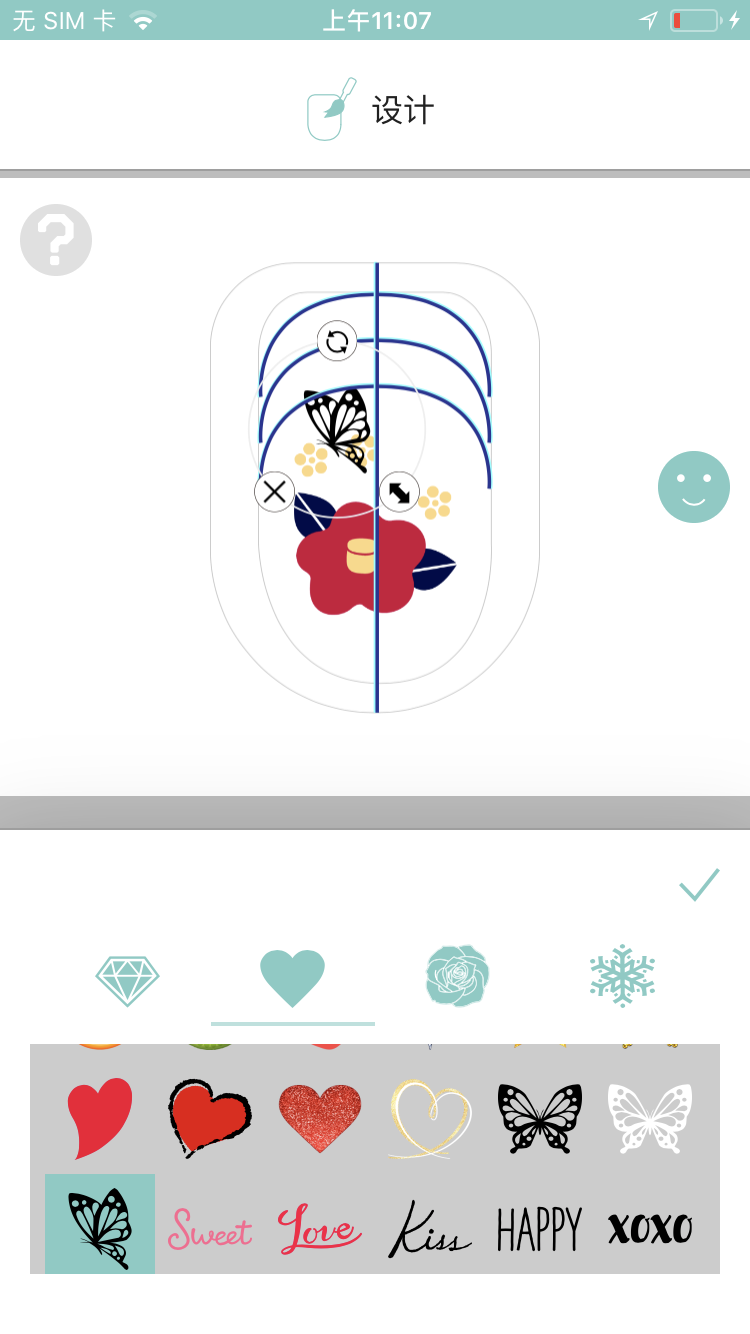Select the white butterfly sticker

650,1118
